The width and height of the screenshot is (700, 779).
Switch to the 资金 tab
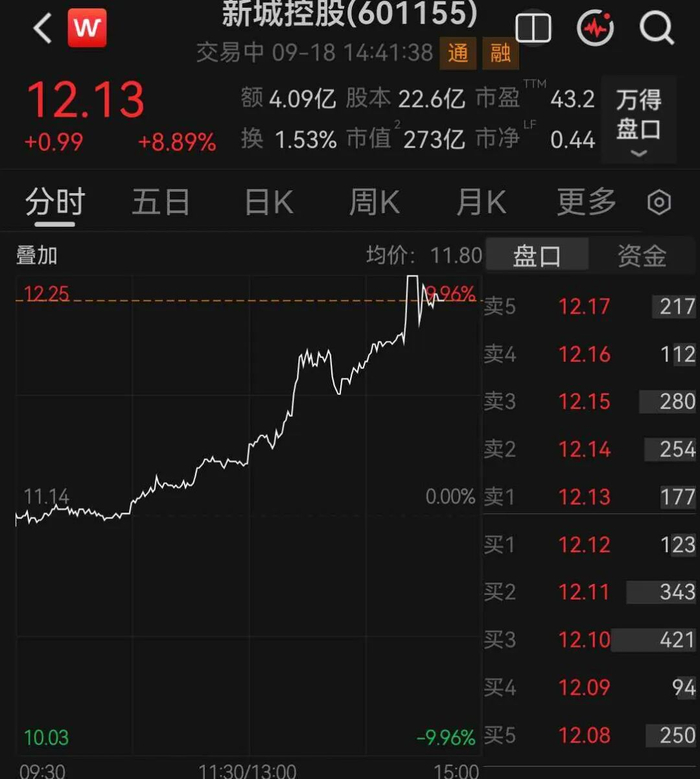(642, 256)
